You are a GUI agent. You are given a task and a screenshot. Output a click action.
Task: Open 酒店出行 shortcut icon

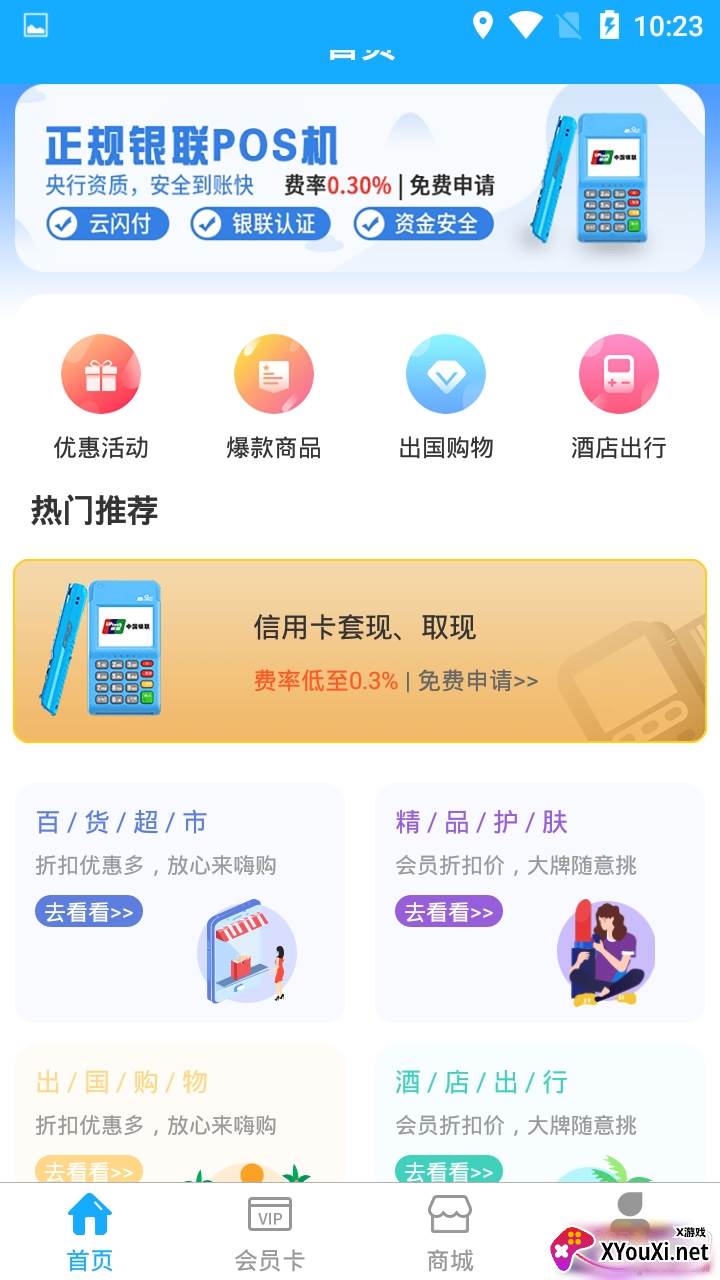(618, 375)
